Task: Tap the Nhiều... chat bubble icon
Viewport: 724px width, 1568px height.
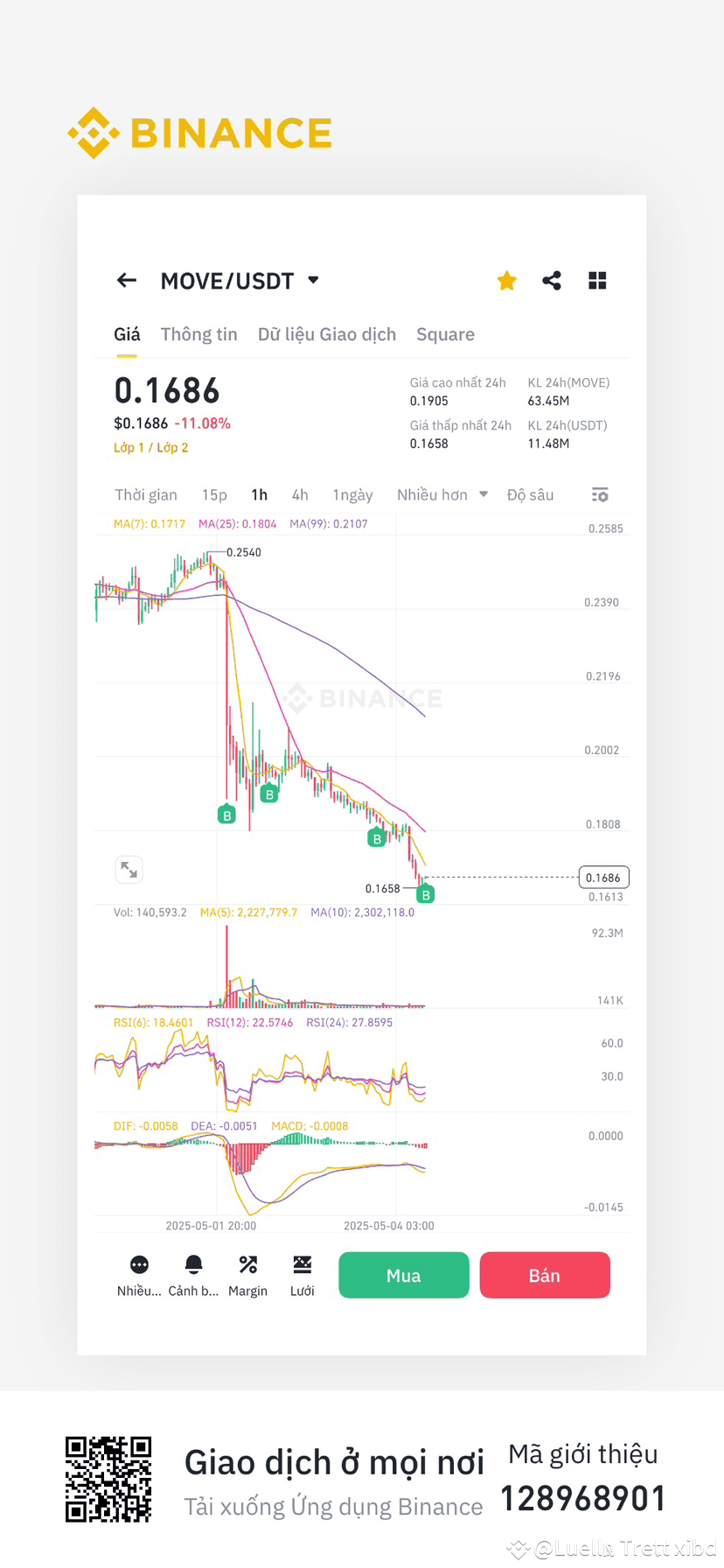Action: (138, 1263)
